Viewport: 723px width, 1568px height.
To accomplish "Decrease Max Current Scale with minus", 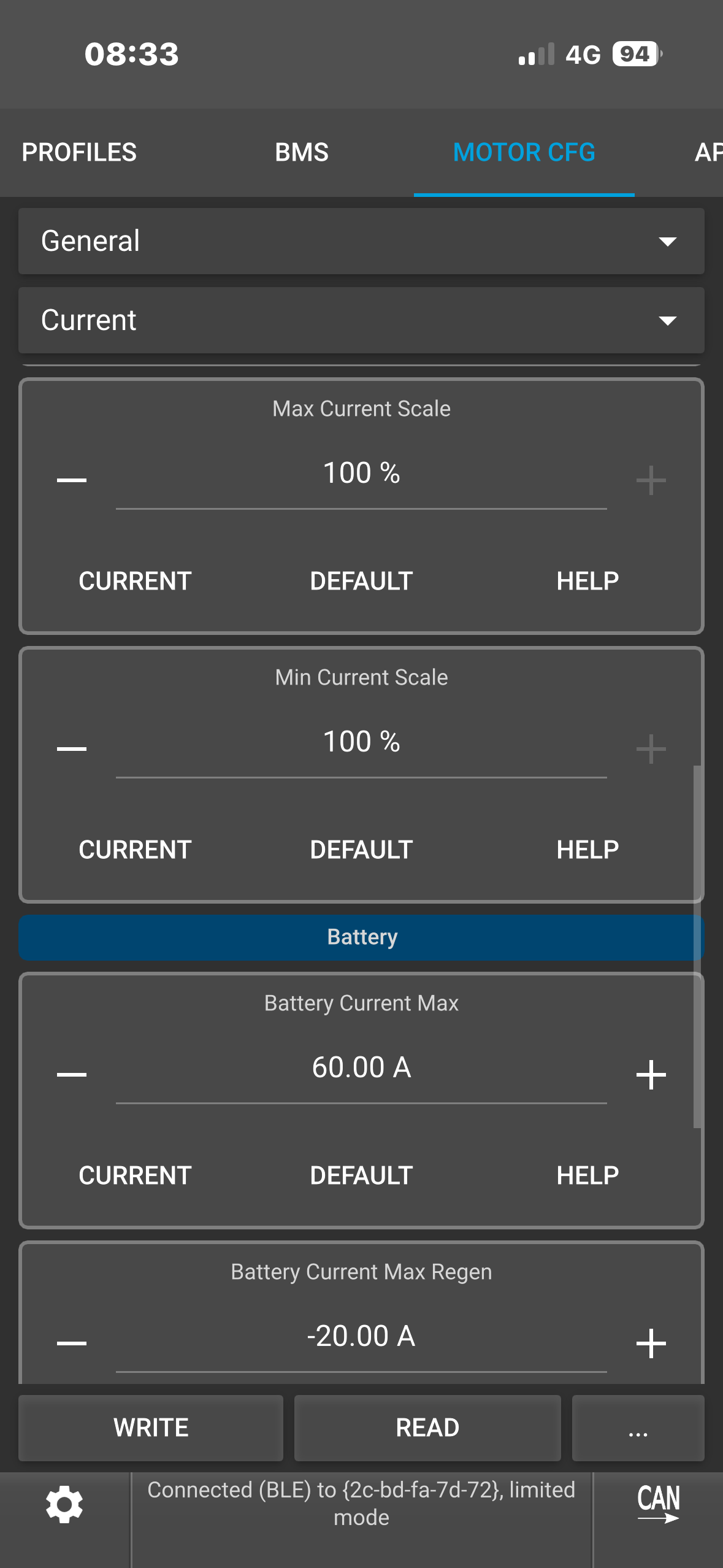I will (x=72, y=480).
